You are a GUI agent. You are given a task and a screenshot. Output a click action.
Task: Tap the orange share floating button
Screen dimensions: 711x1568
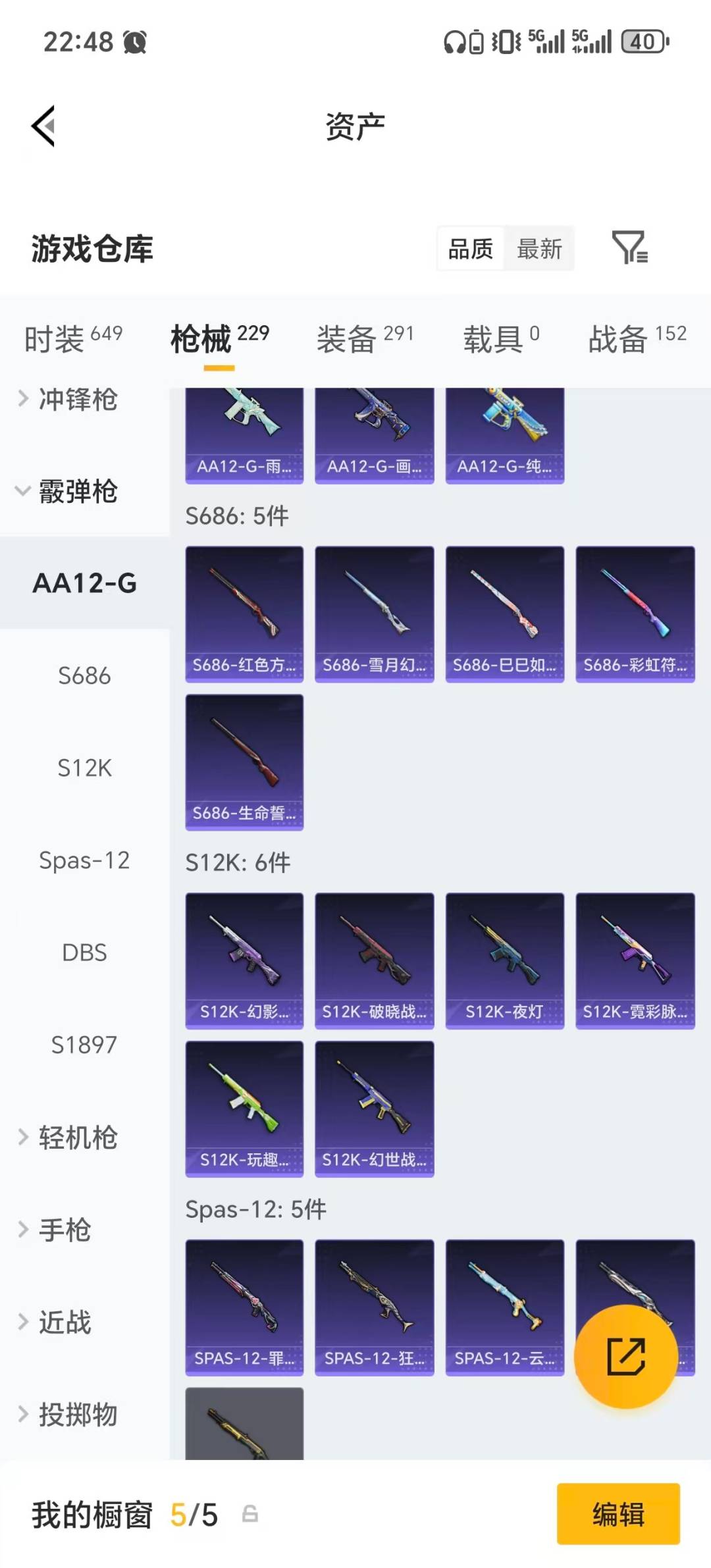pos(626,1356)
